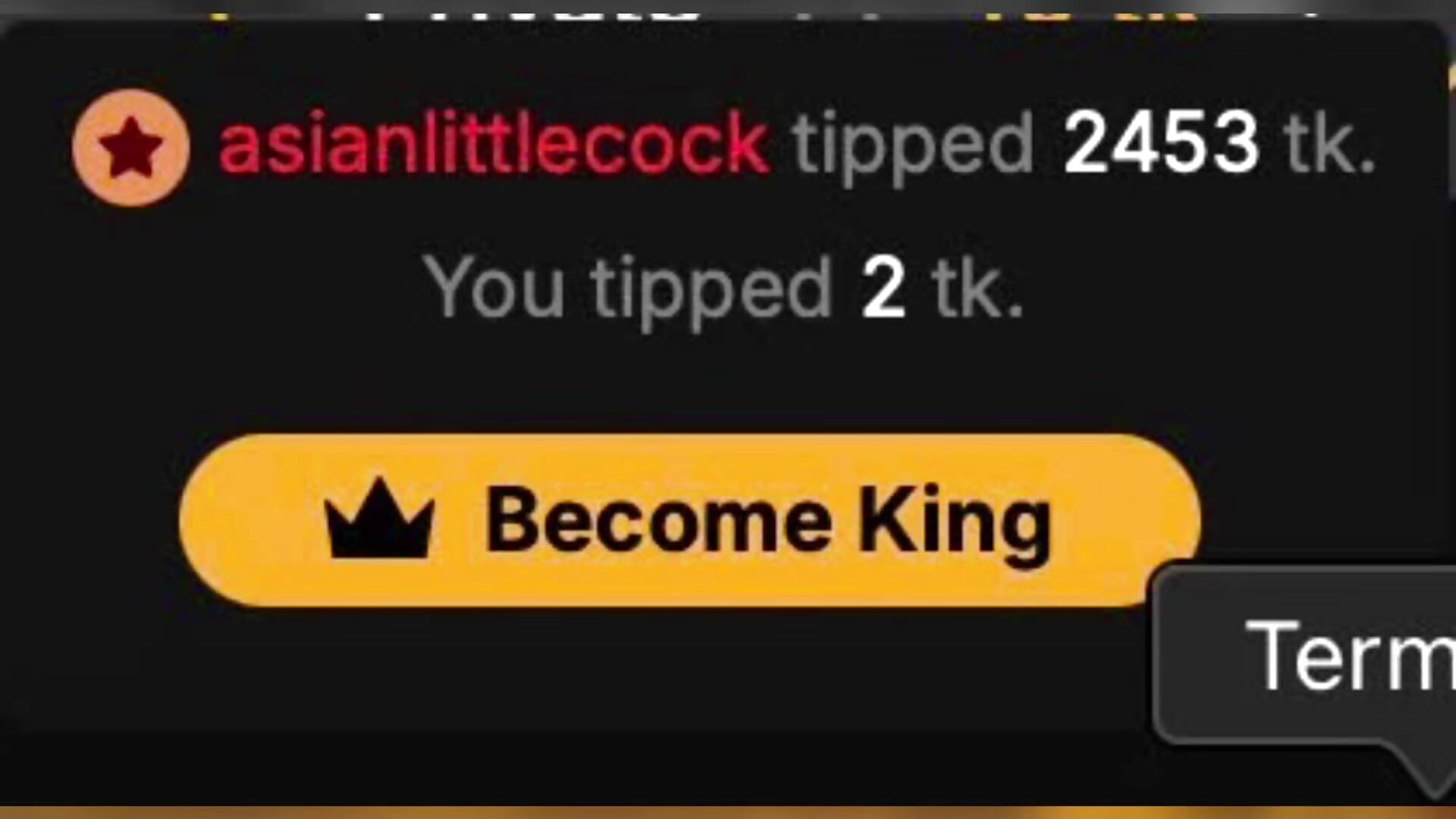Tap the Become King button

click(x=689, y=521)
